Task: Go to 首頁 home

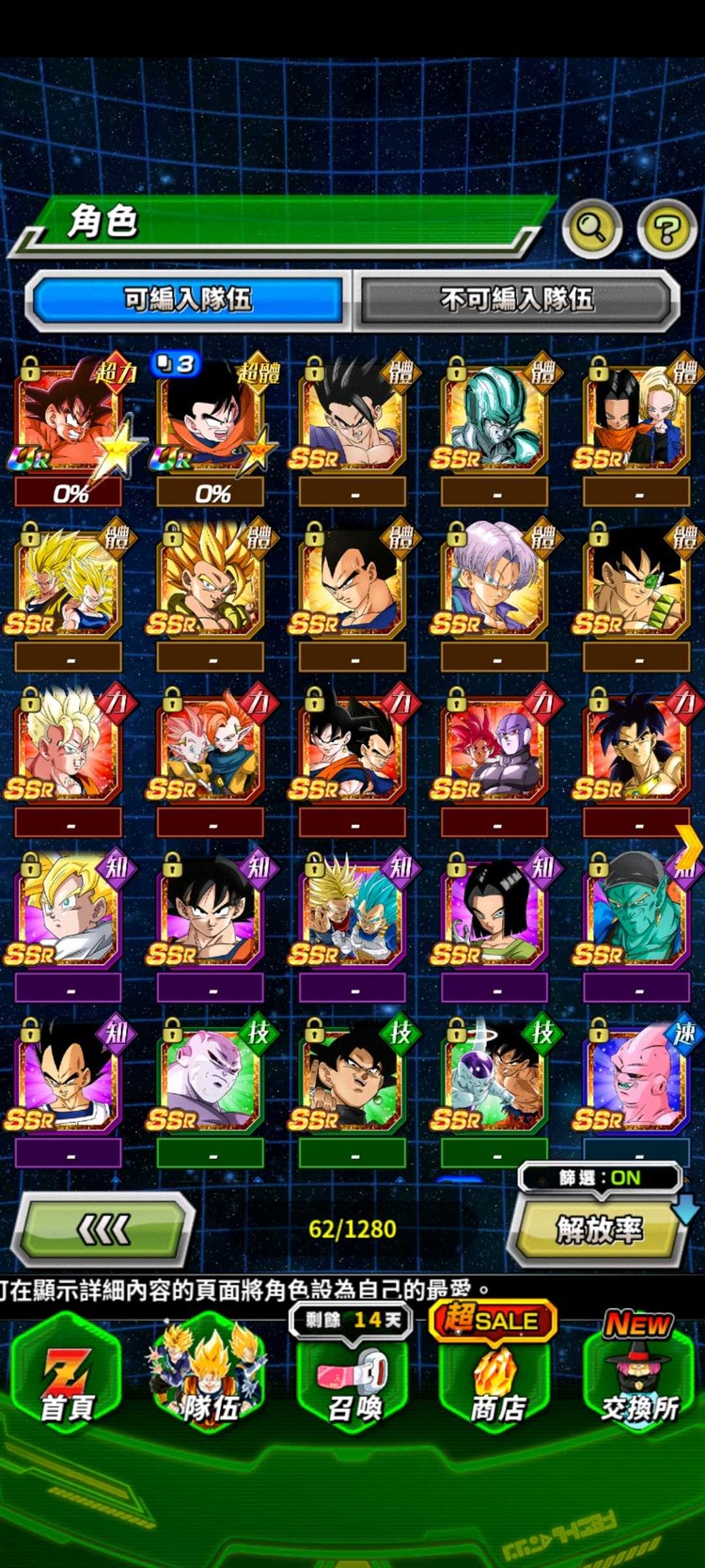Action: click(67, 1378)
